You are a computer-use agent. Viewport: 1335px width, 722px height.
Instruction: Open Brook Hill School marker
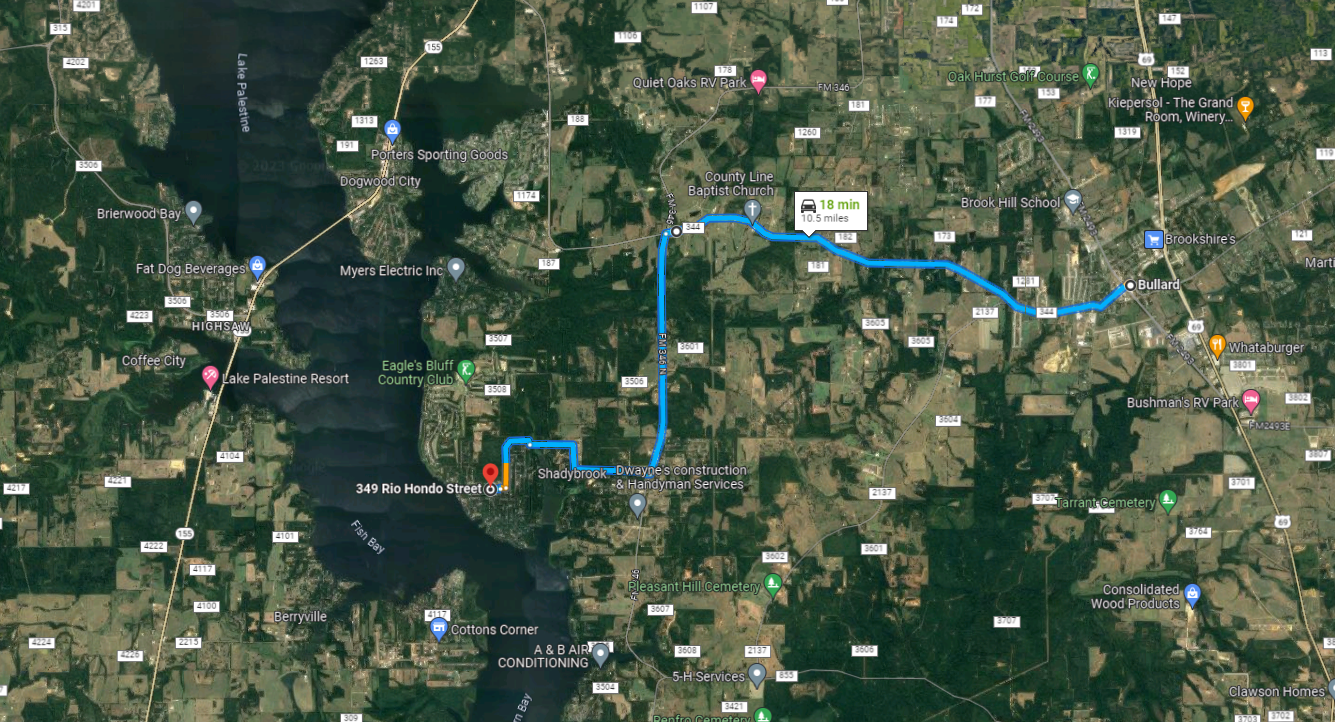[x=1073, y=200]
